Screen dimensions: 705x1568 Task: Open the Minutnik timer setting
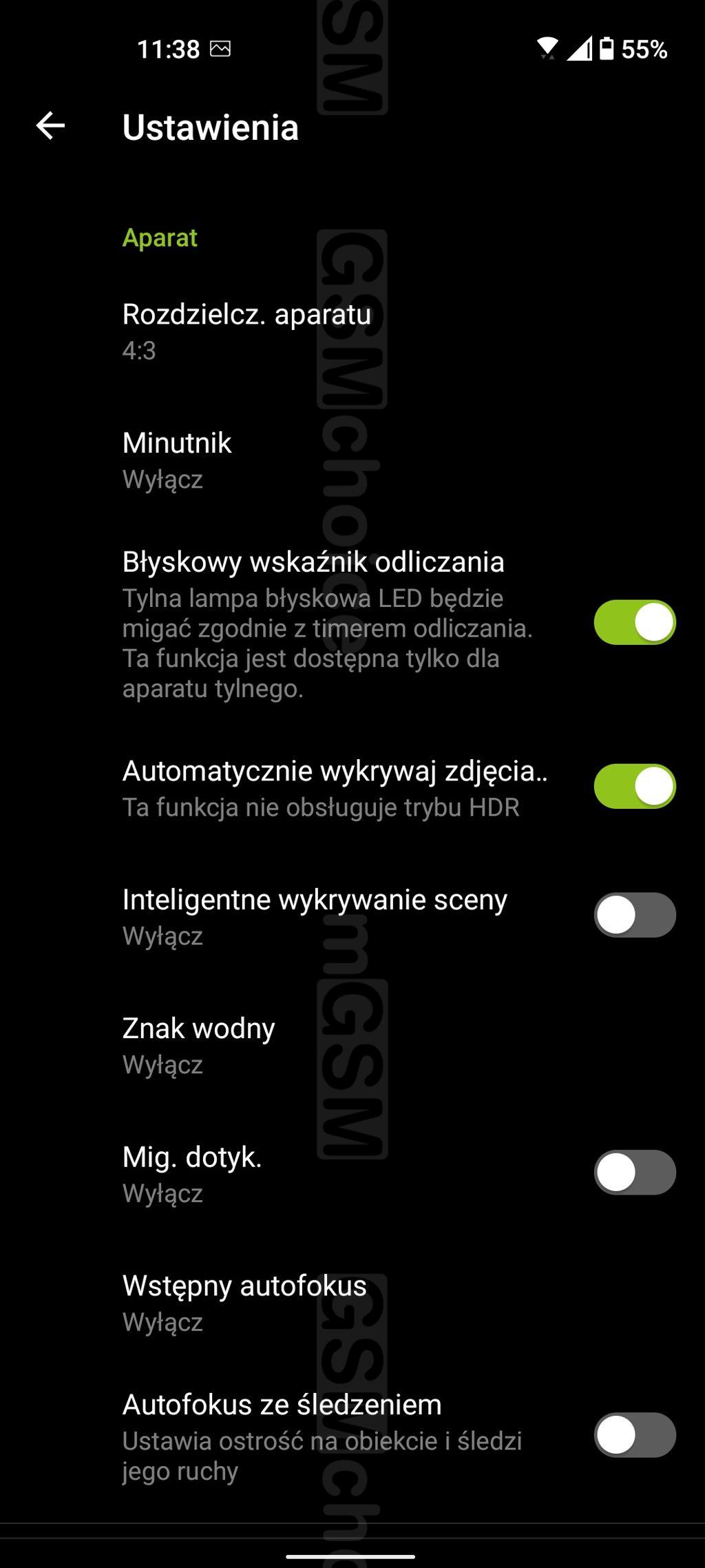(177, 460)
